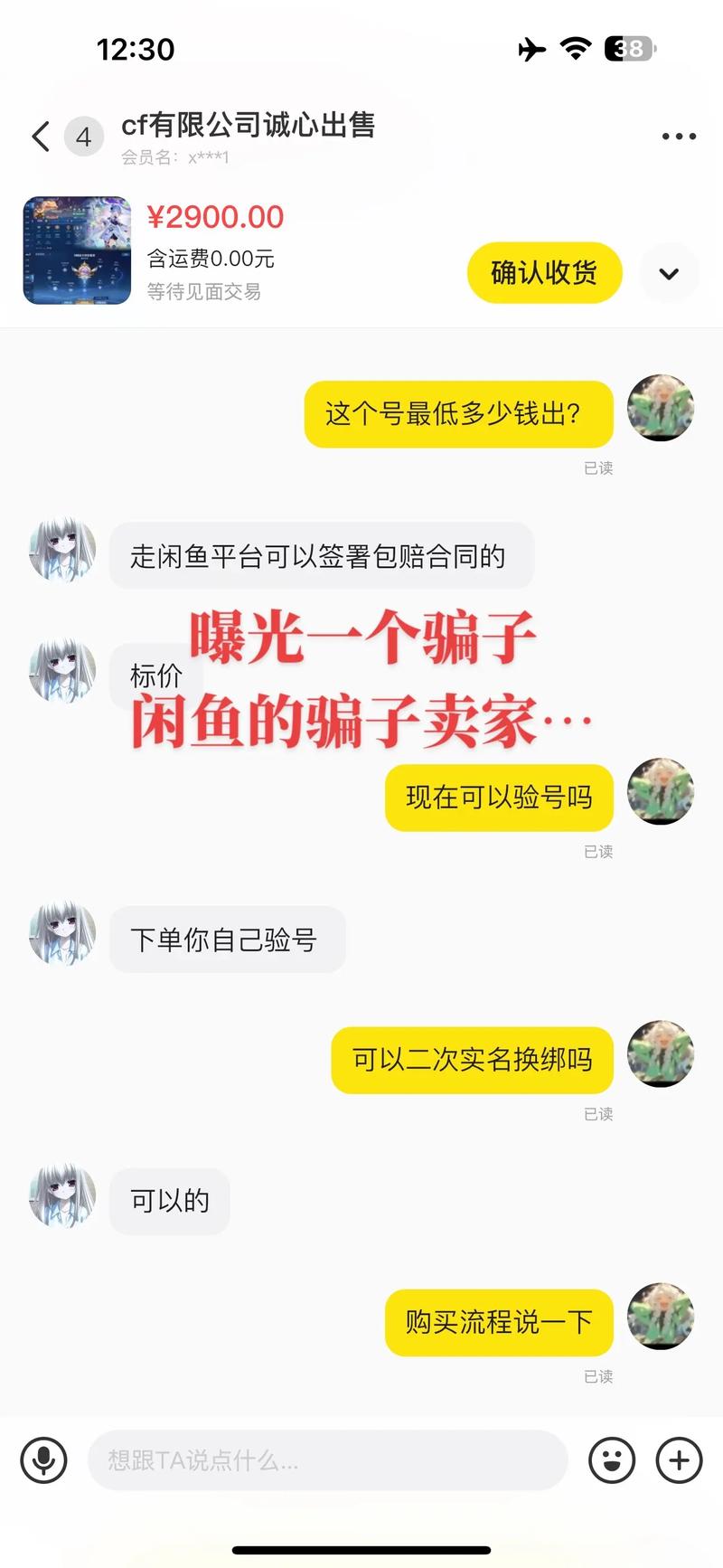Focus the 想跟TA说点什么 message field
Image resolution: width=723 pixels, height=1568 pixels.
point(327,1459)
